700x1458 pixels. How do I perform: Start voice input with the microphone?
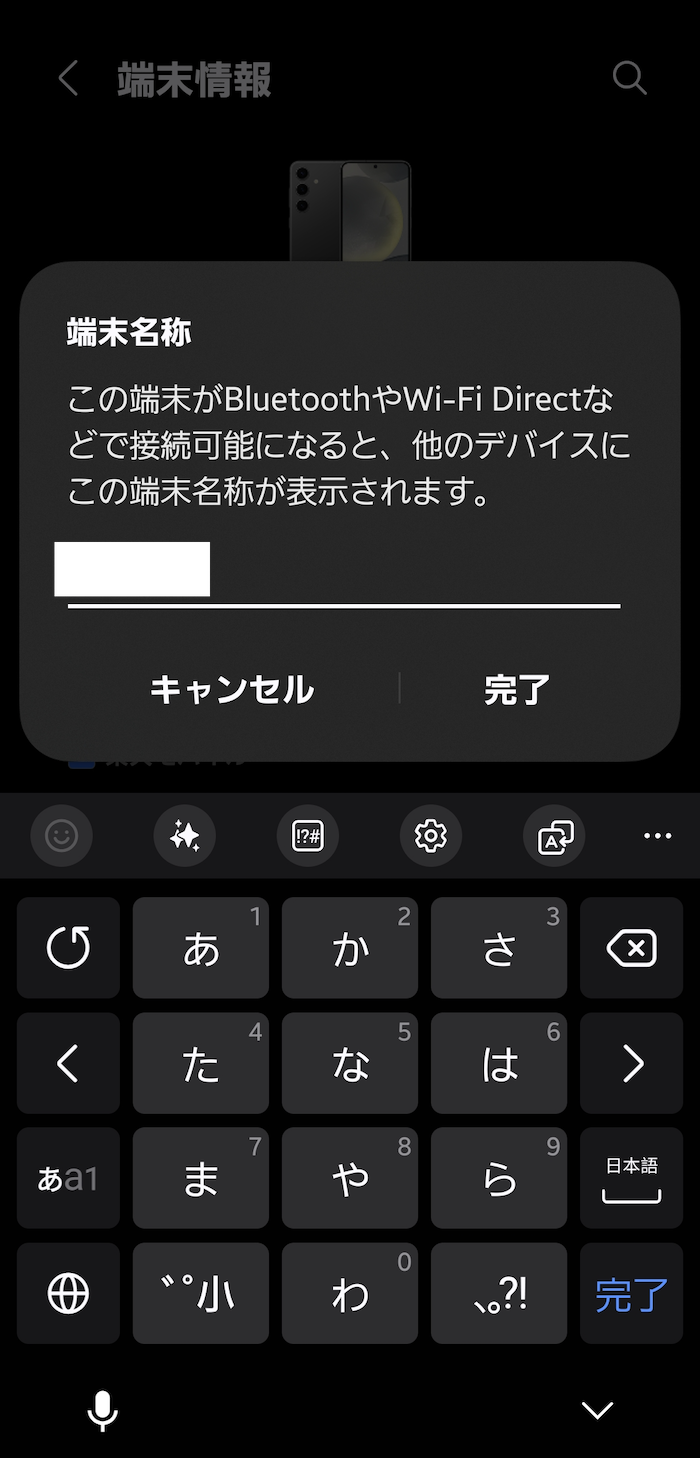[x=102, y=1410]
